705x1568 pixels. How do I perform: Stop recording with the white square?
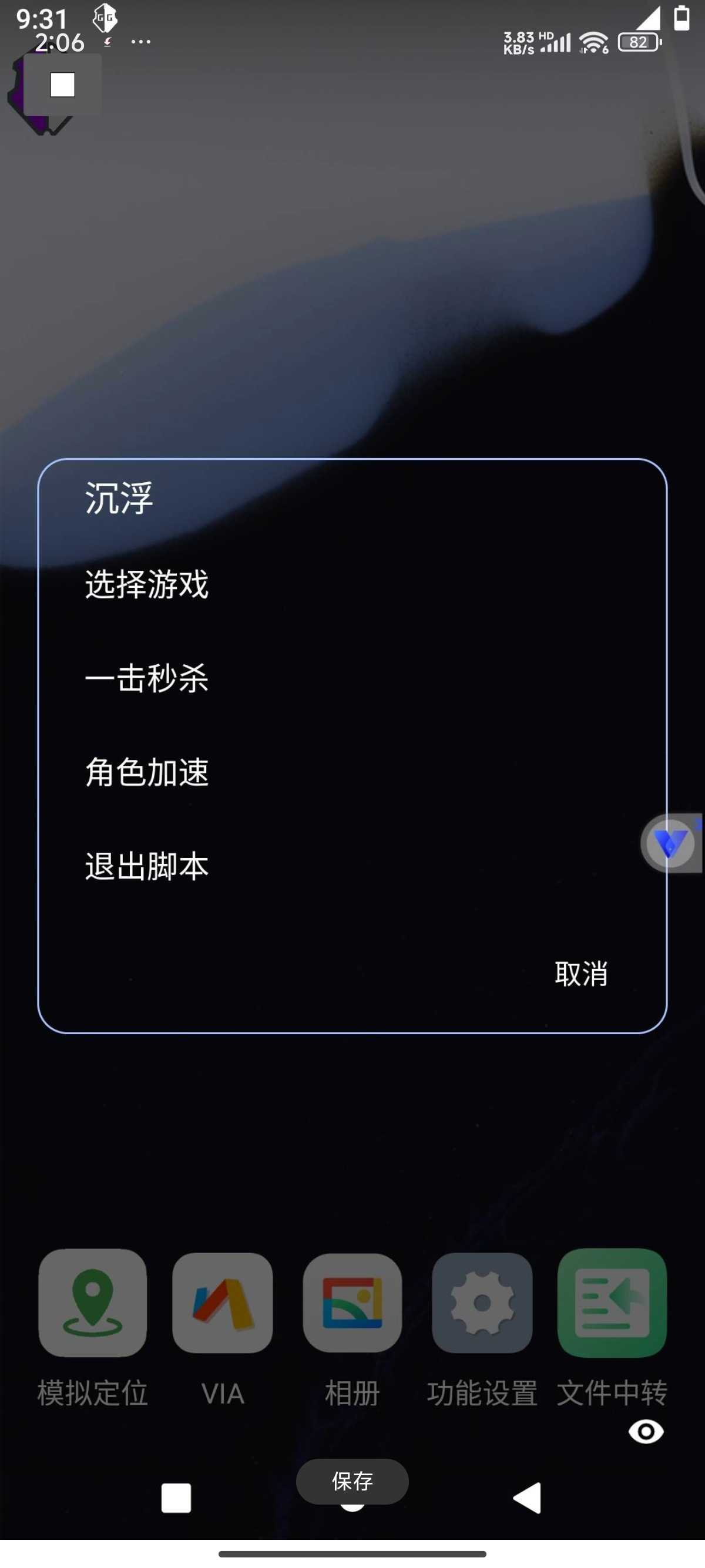pyautogui.click(x=63, y=85)
